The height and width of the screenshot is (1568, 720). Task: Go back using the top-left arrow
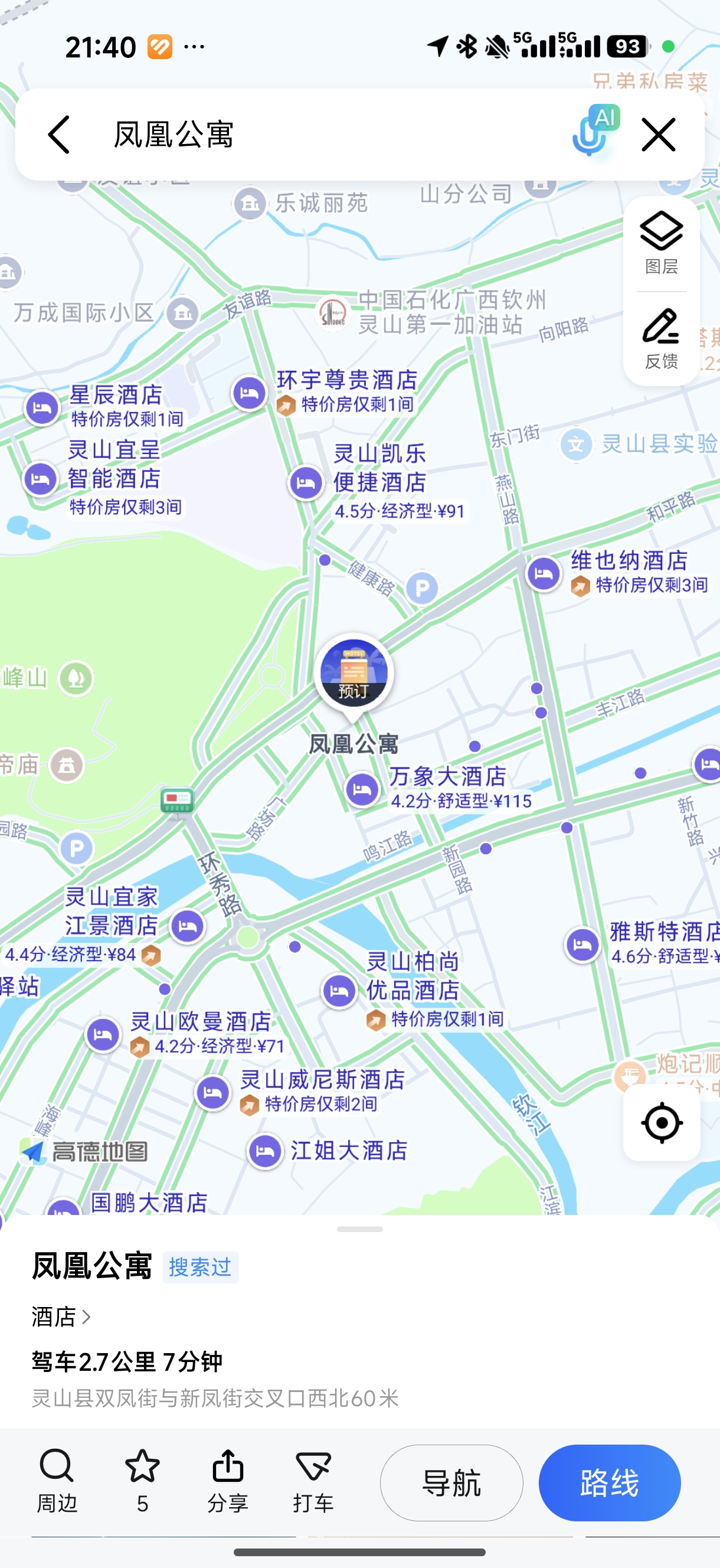pyautogui.click(x=59, y=135)
